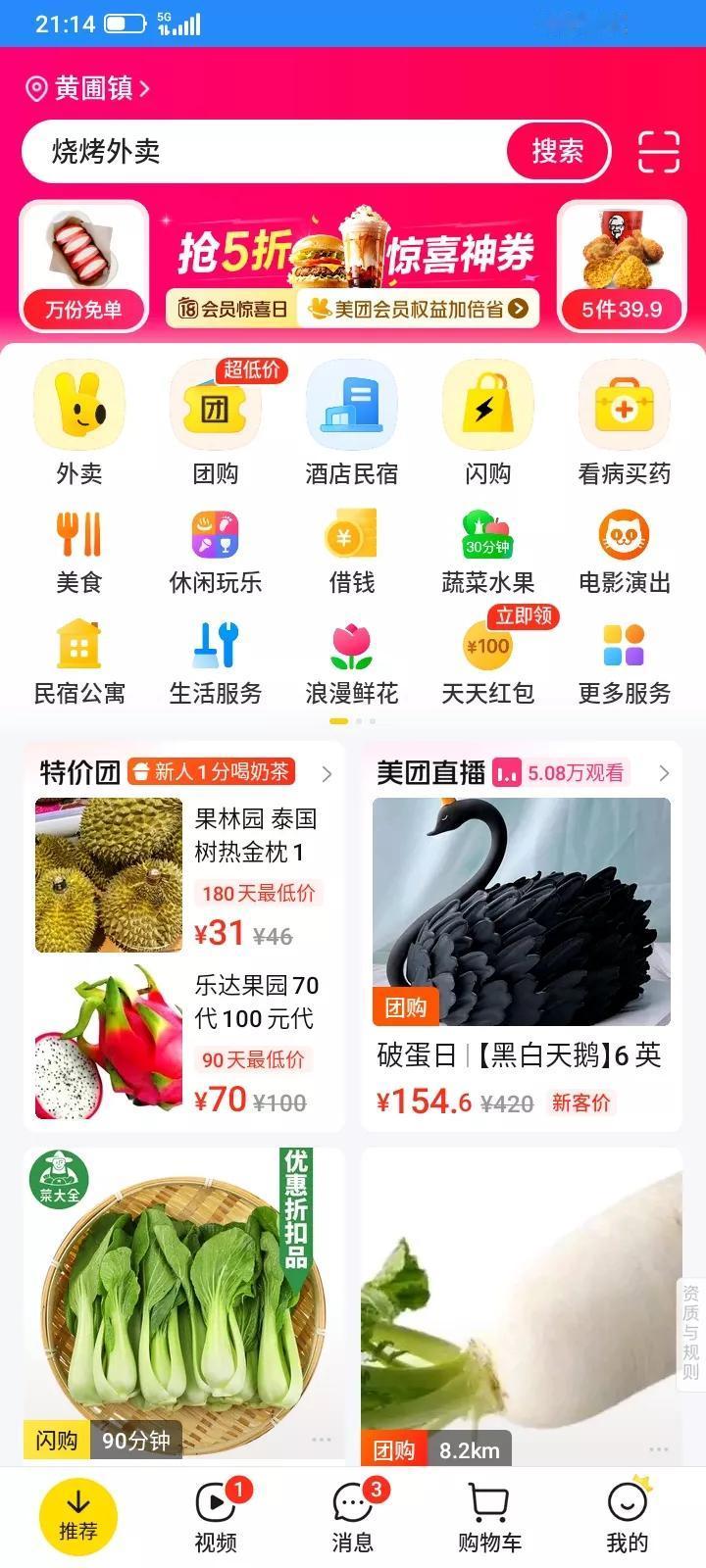Open 休闲玩乐 entertainment icon
This screenshot has width=706, height=1568.
click(216, 547)
